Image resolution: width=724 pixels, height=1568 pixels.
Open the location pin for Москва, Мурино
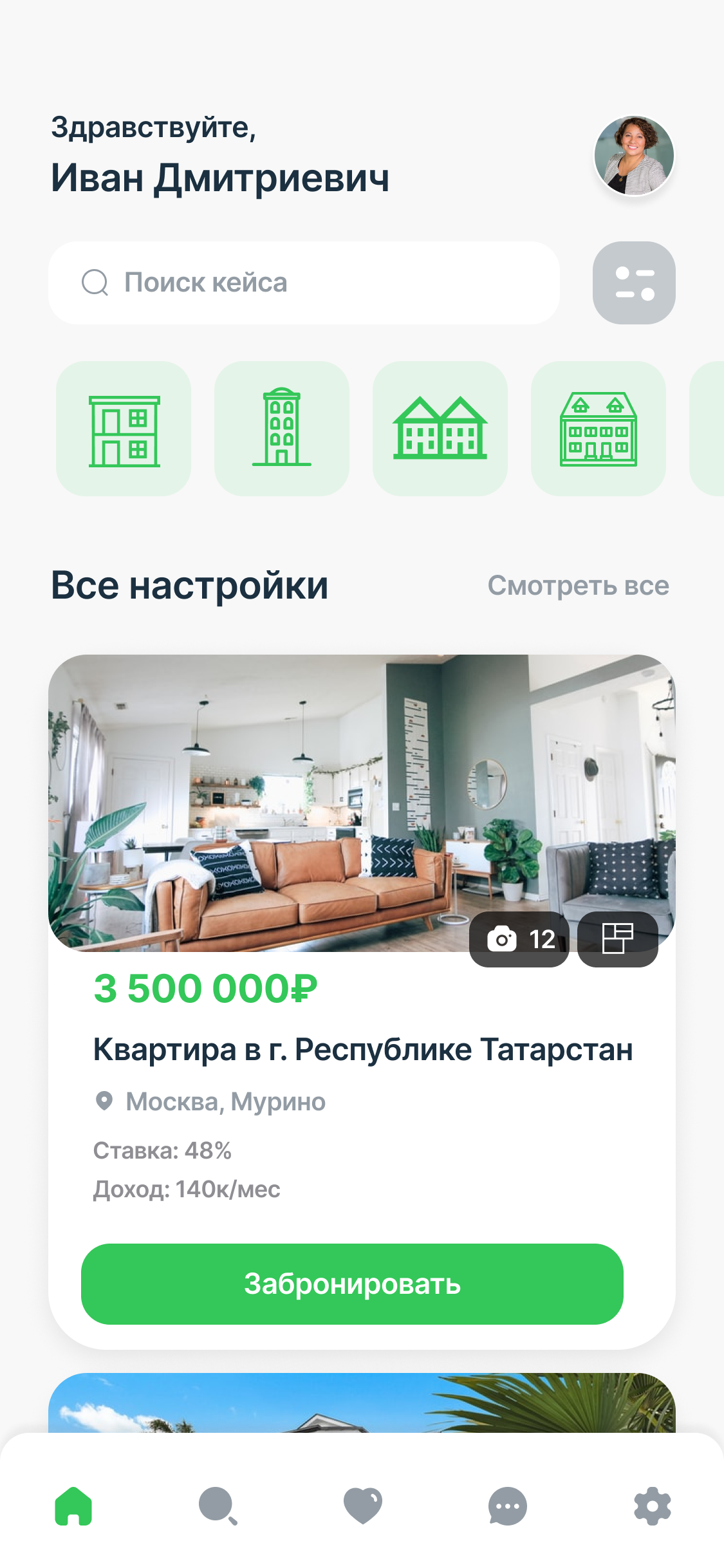pyautogui.click(x=105, y=1101)
